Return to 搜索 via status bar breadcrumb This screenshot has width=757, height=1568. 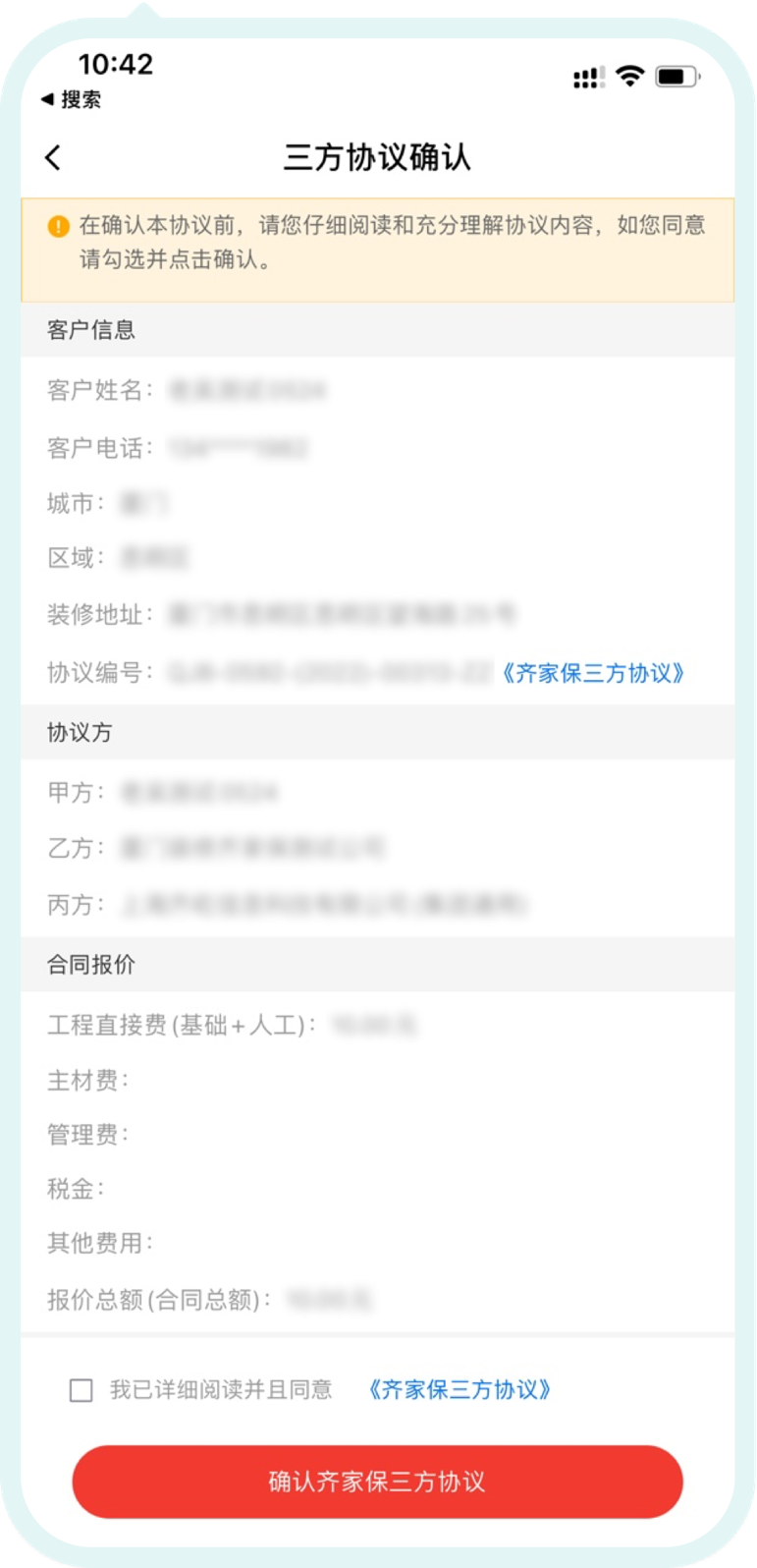[71, 99]
